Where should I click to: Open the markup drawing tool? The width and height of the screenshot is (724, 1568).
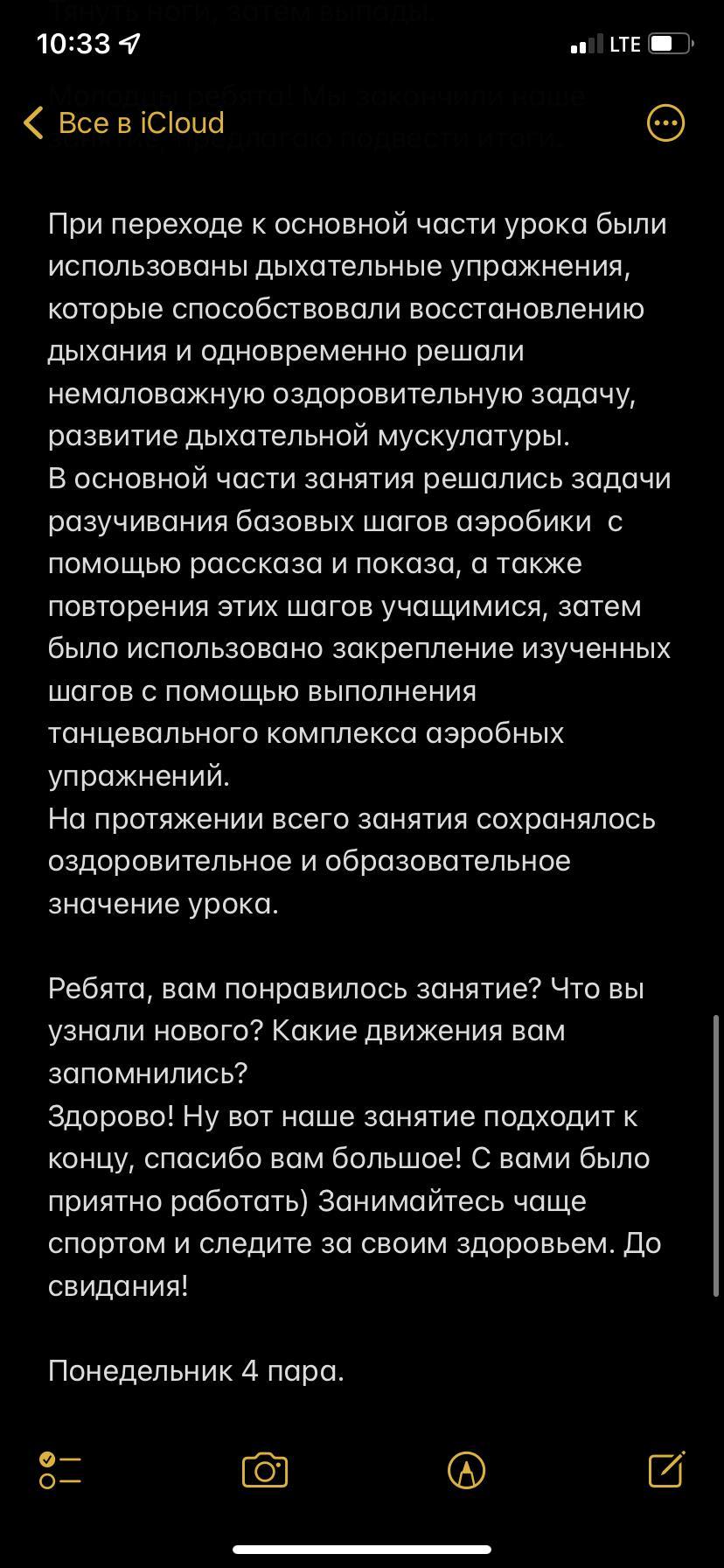466,1470
